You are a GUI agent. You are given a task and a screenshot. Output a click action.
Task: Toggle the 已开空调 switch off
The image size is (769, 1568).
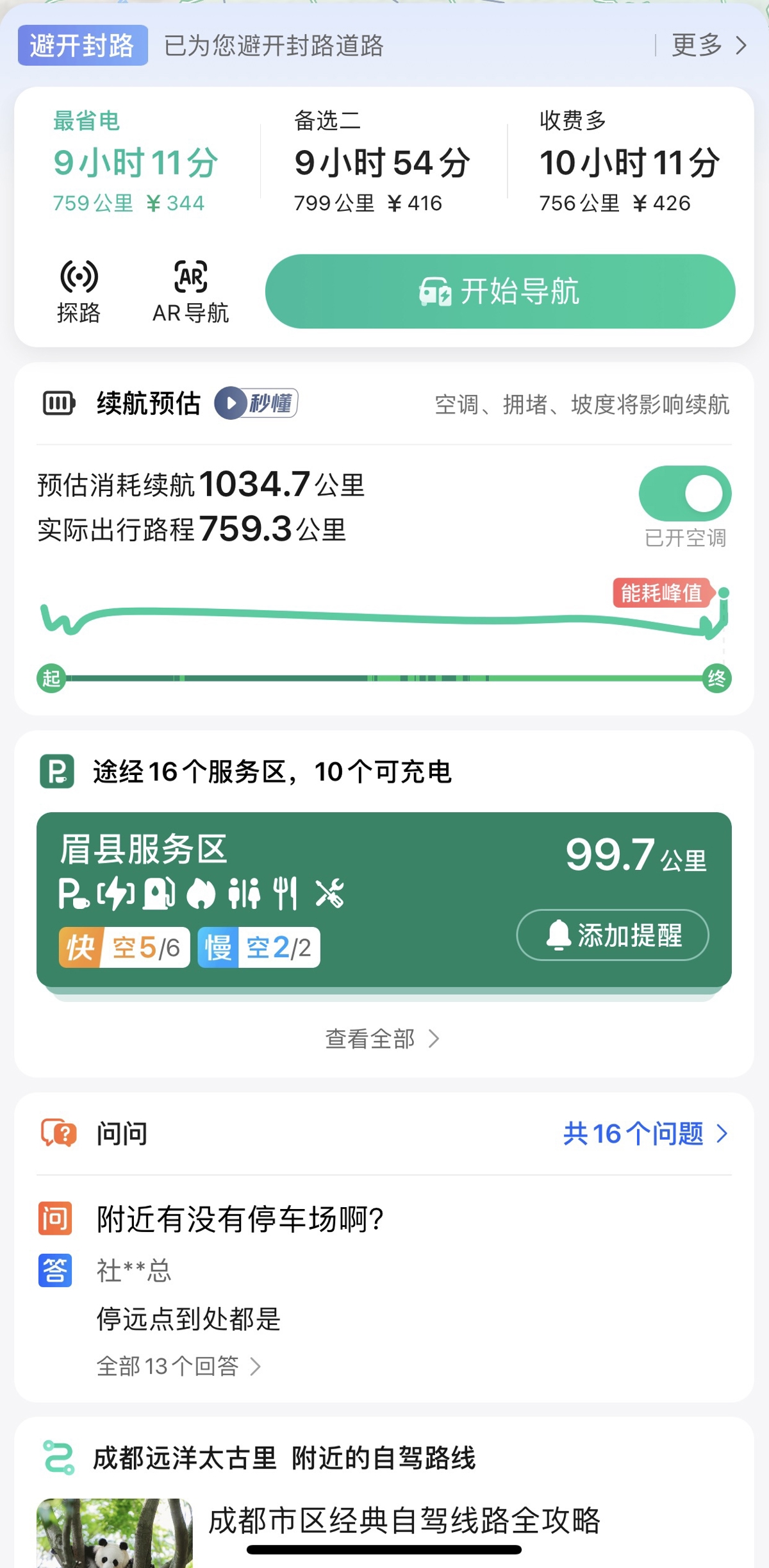(684, 494)
